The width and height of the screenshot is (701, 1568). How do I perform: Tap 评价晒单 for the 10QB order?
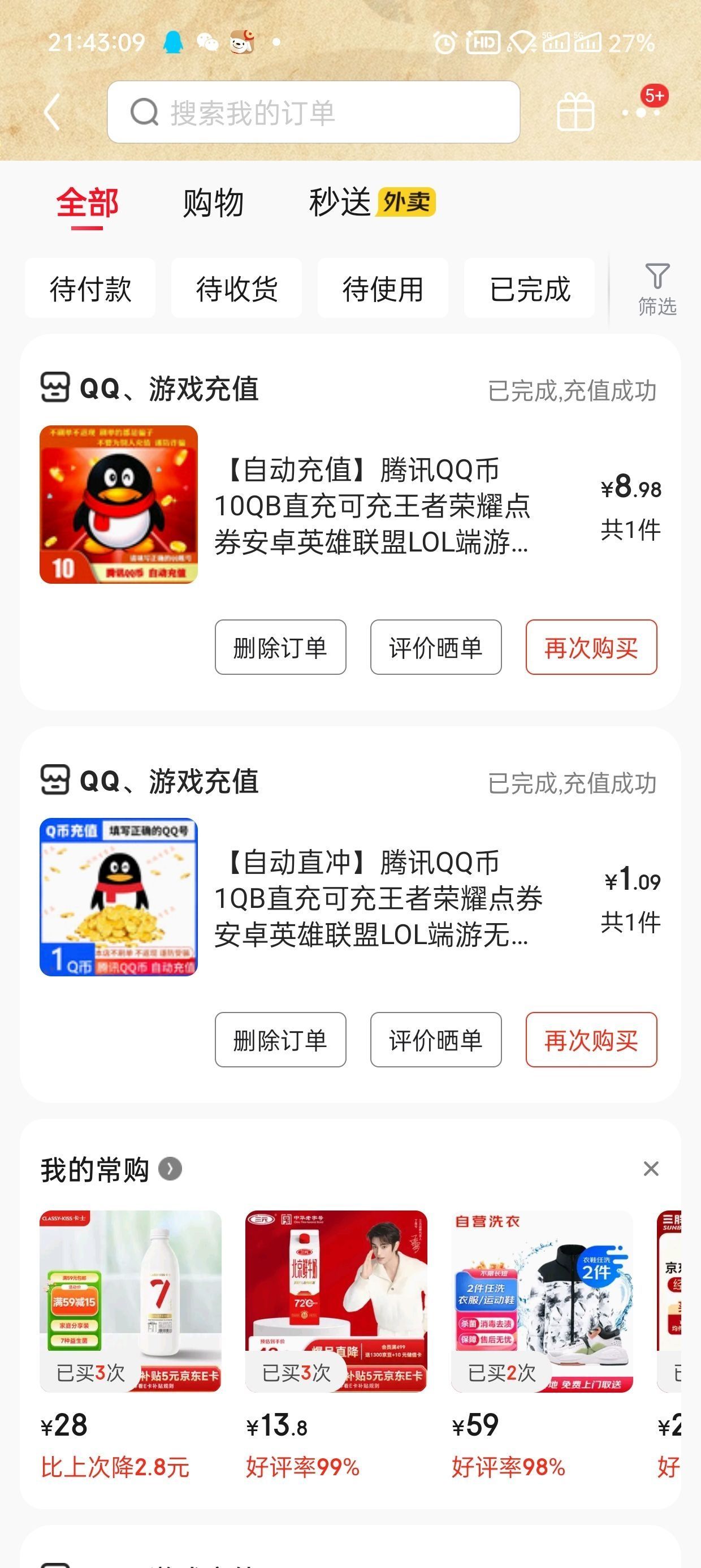tap(436, 648)
